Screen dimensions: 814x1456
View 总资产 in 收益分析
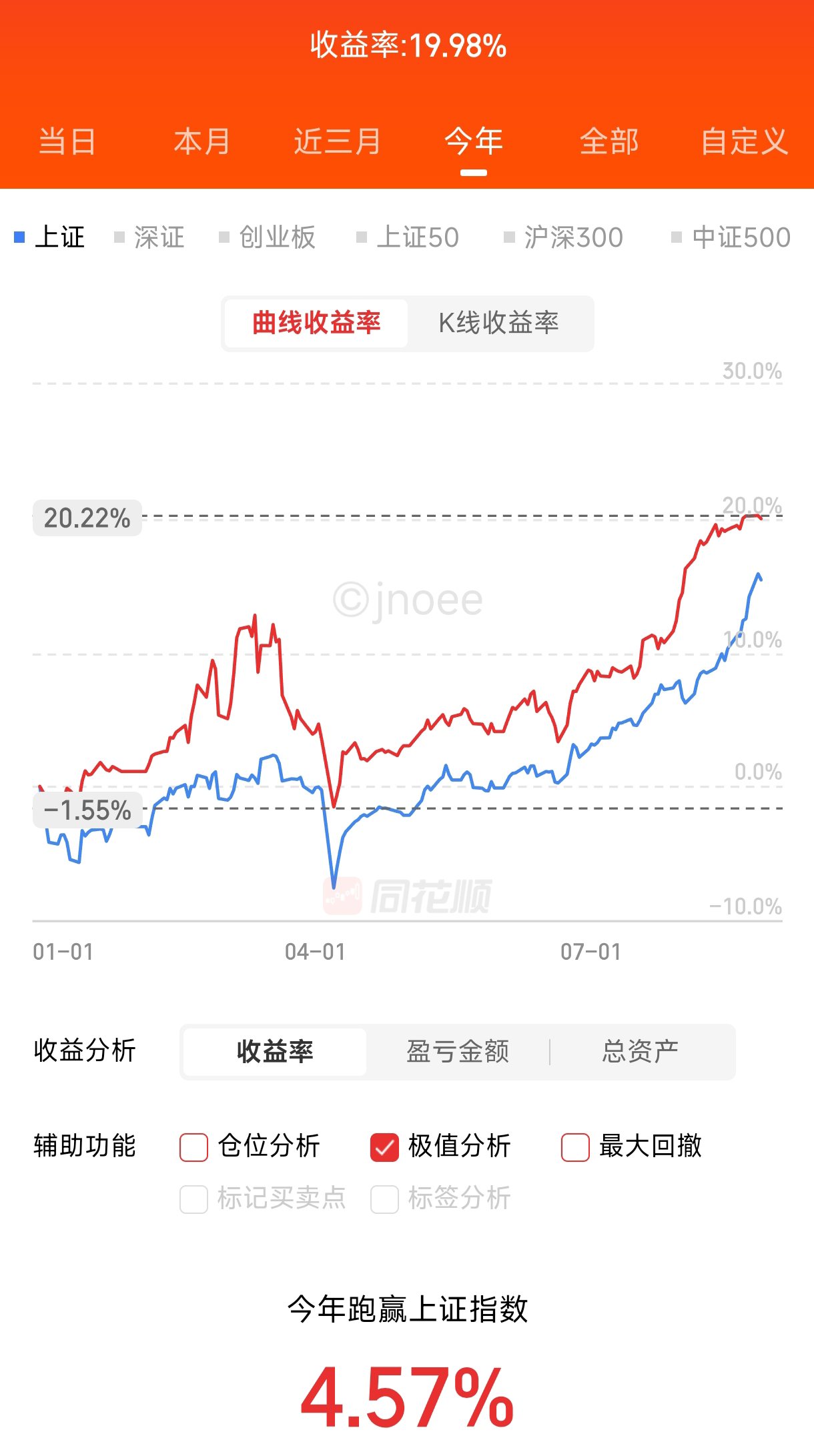click(641, 1052)
